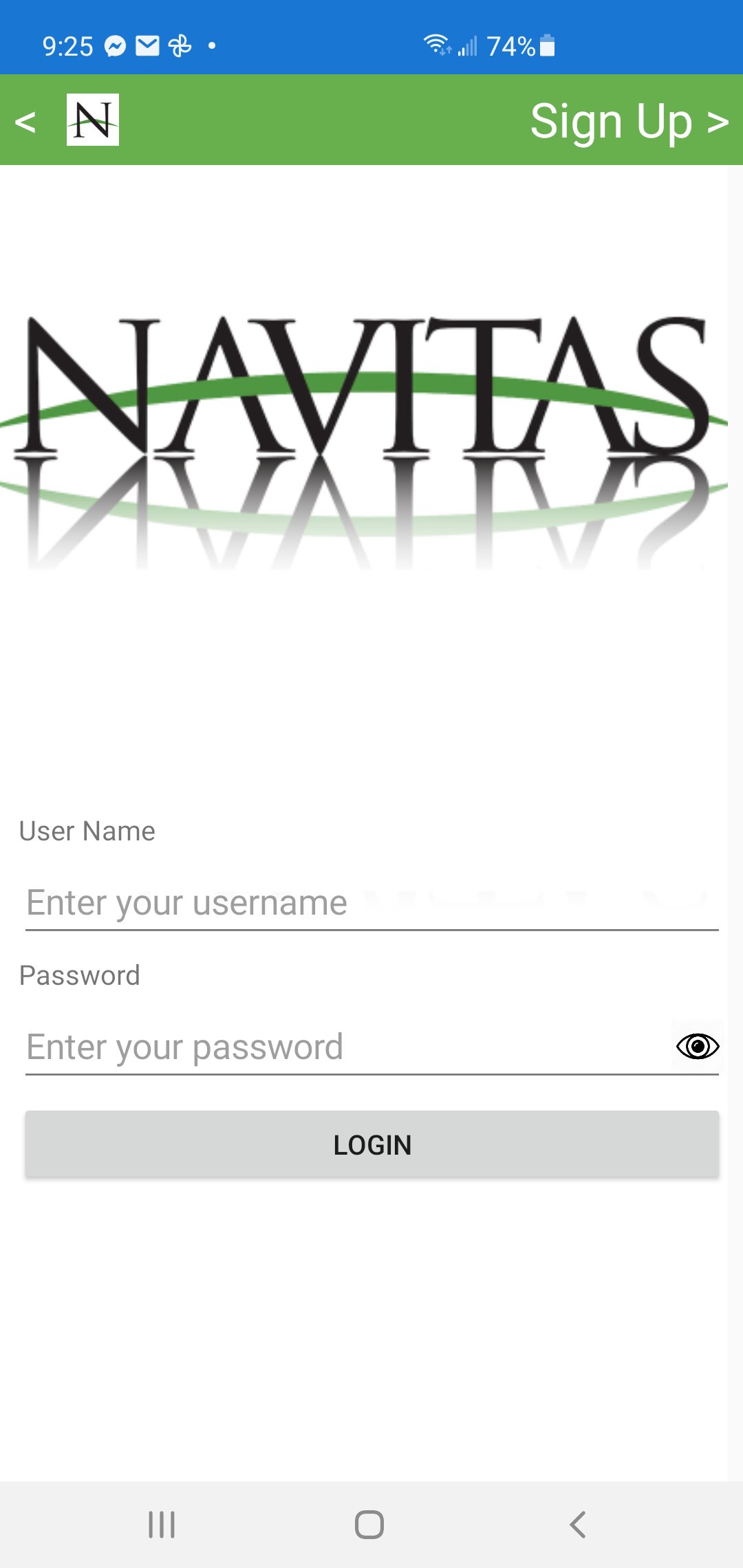Image resolution: width=743 pixels, height=1568 pixels.
Task: Tap the Wi-Fi status icon
Action: click(435, 43)
